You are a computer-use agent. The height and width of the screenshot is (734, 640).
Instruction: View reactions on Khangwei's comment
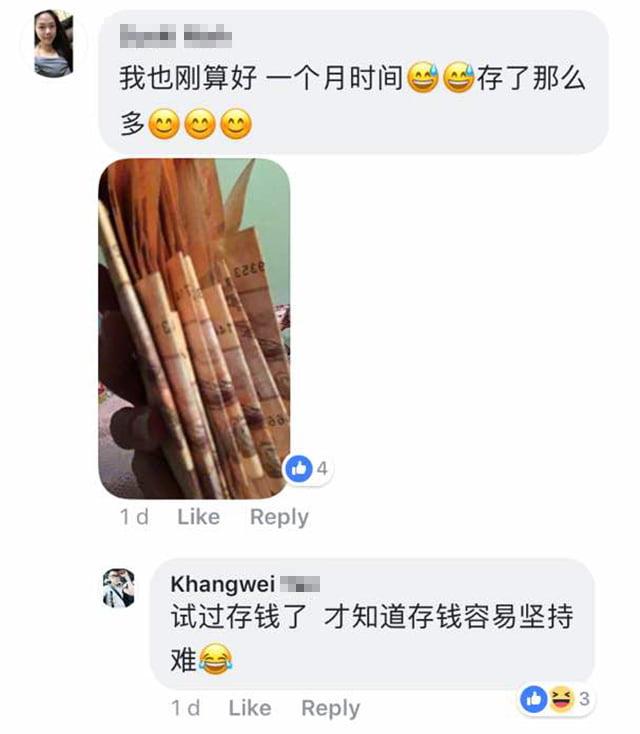556,699
